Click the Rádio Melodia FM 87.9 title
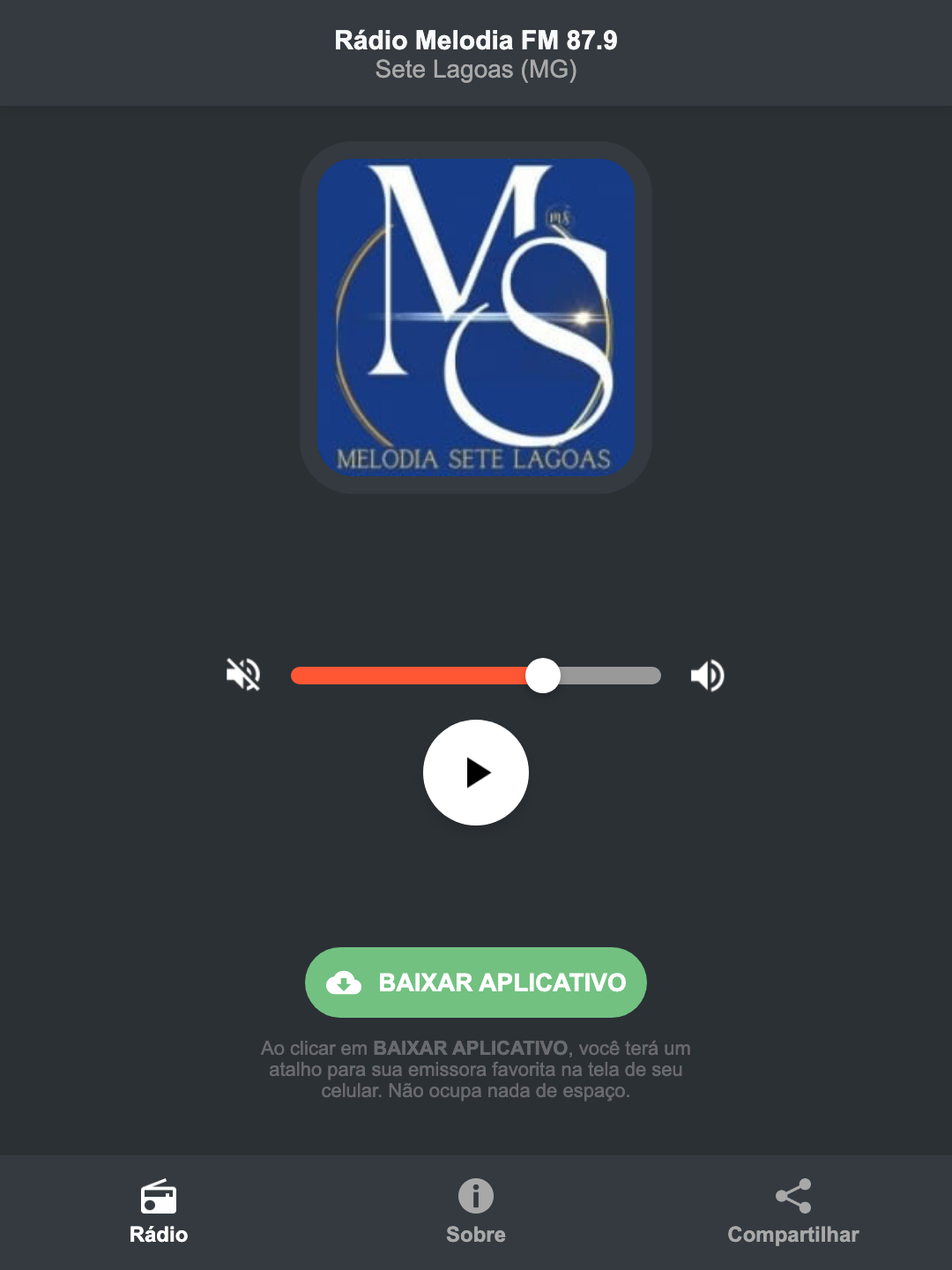Screen dimensions: 952x1270 pos(475,39)
